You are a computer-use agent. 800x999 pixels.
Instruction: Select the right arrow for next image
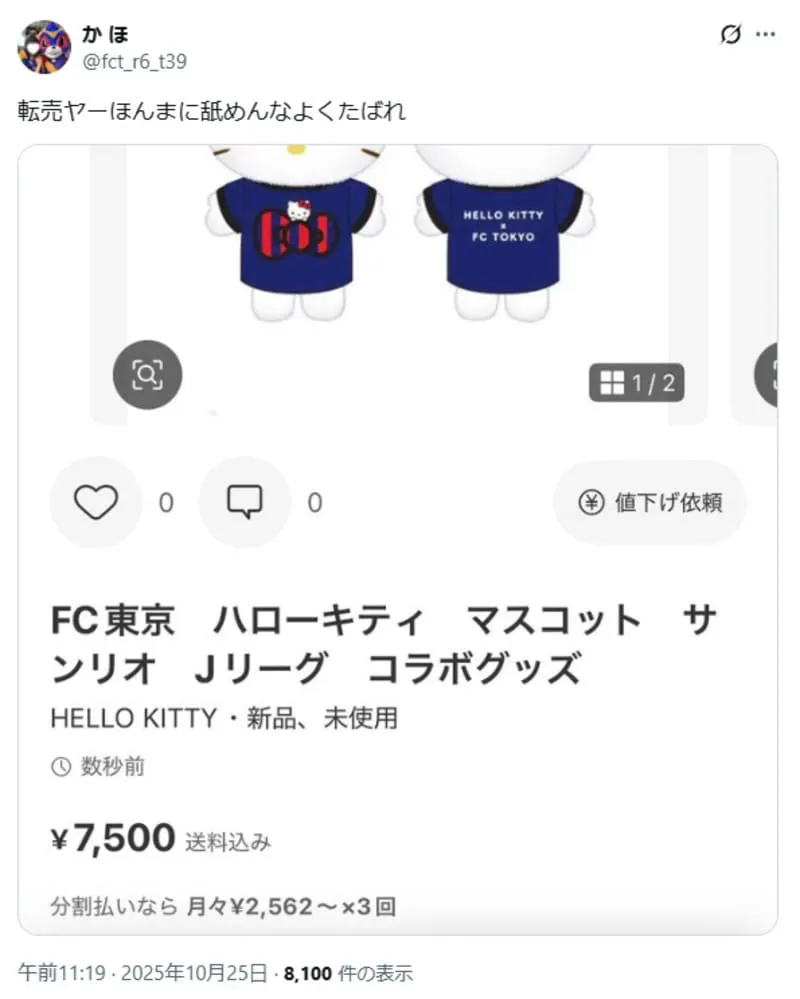pyautogui.click(x=778, y=376)
